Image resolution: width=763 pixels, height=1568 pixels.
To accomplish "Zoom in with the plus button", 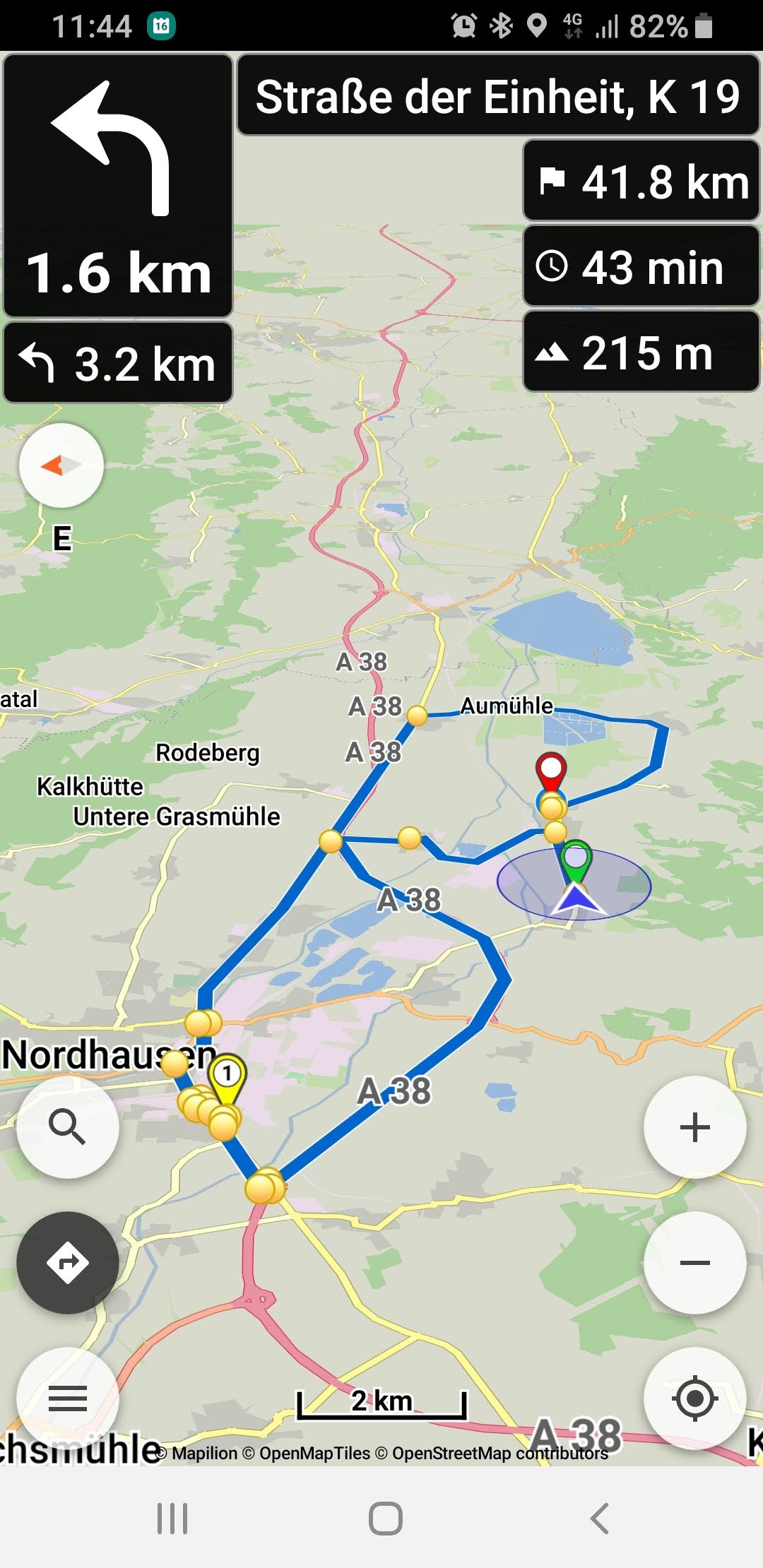I will 695,1127.
